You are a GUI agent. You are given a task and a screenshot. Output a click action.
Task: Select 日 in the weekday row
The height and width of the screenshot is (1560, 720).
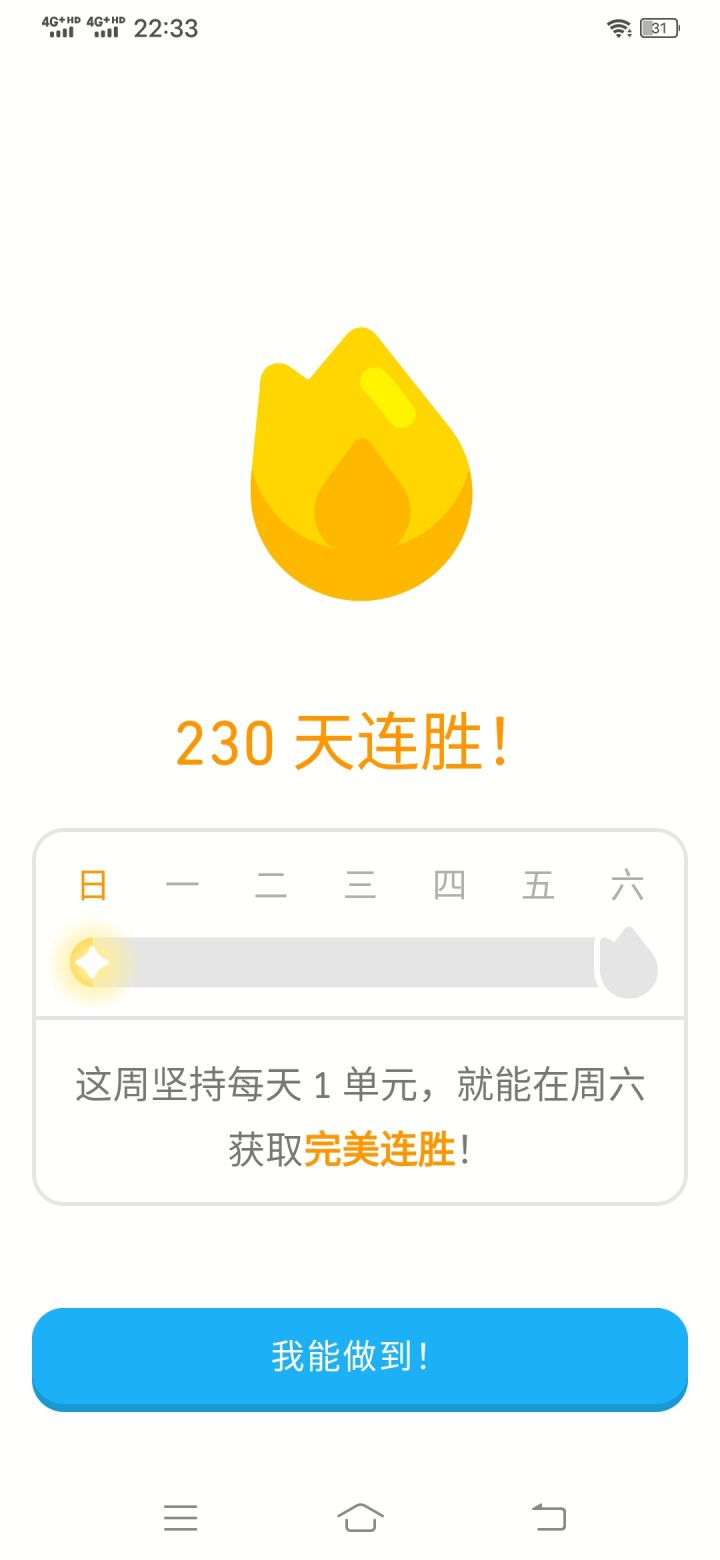tap(92, 884)
